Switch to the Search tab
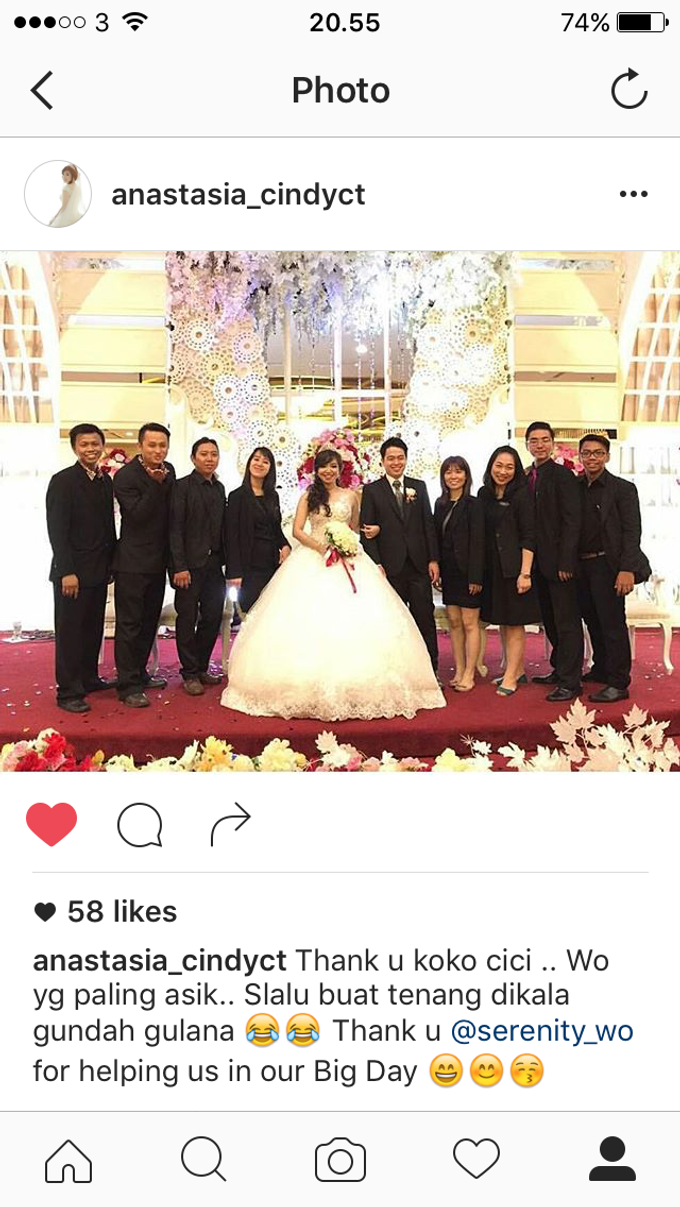Screen dimensions: 680x1207 203,1160
